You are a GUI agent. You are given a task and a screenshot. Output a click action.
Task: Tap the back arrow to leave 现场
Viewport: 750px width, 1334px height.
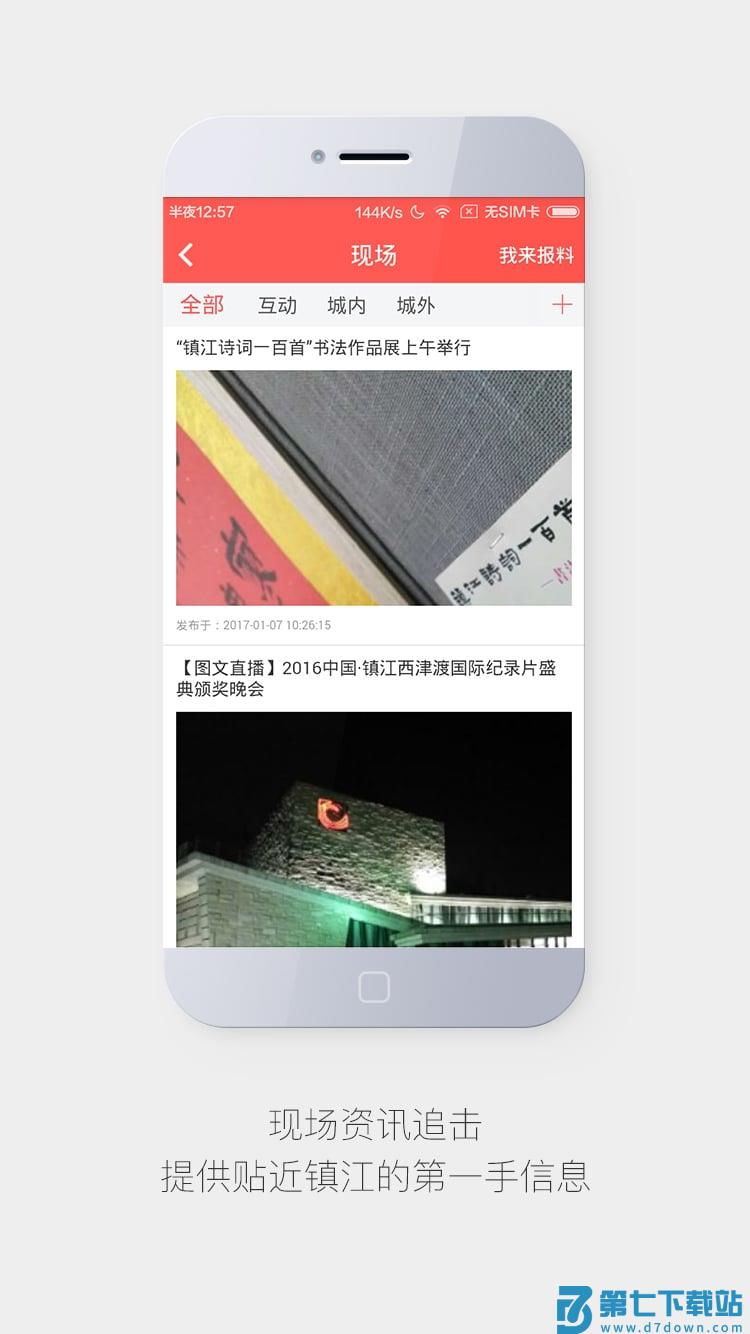pos(186,256)
